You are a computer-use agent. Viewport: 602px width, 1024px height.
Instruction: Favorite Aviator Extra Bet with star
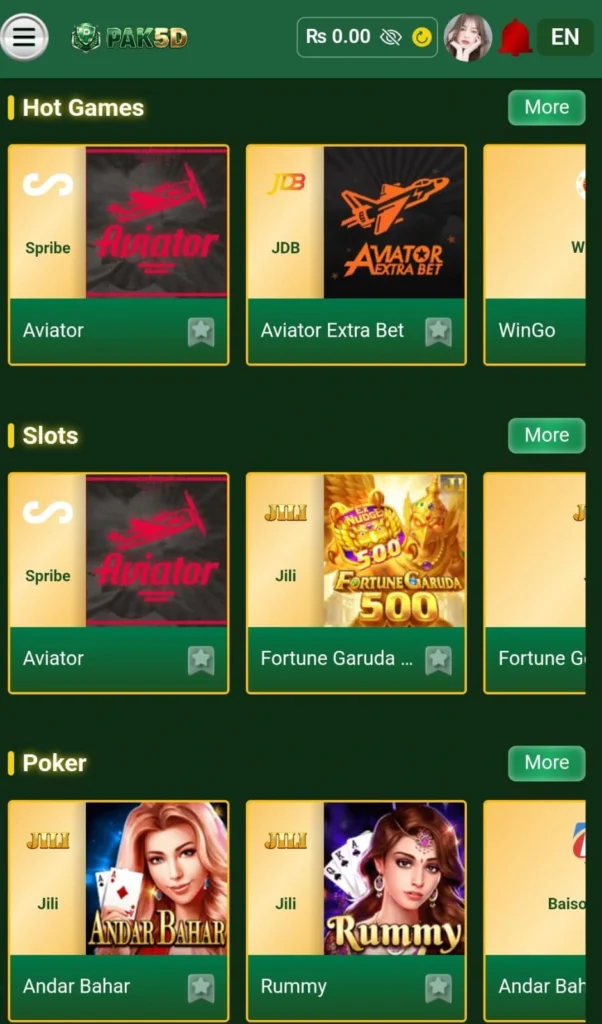pyautogui.click(x=438, y=332)
